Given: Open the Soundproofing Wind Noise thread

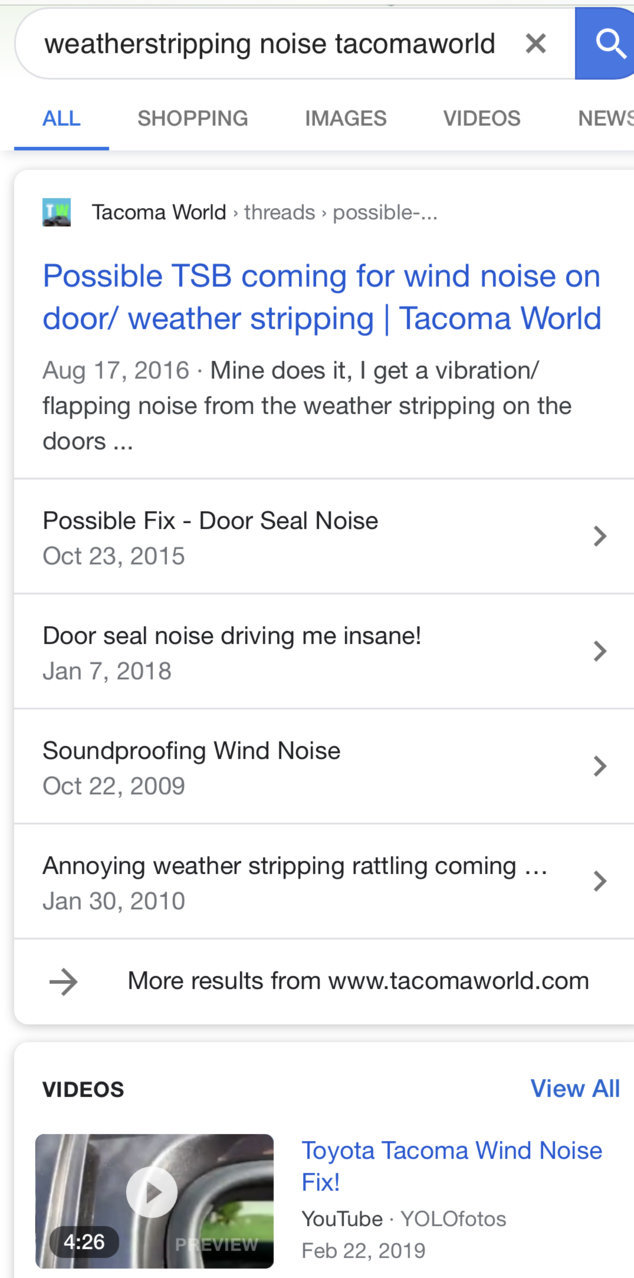Looking at the screenshot, I should 324,767.
